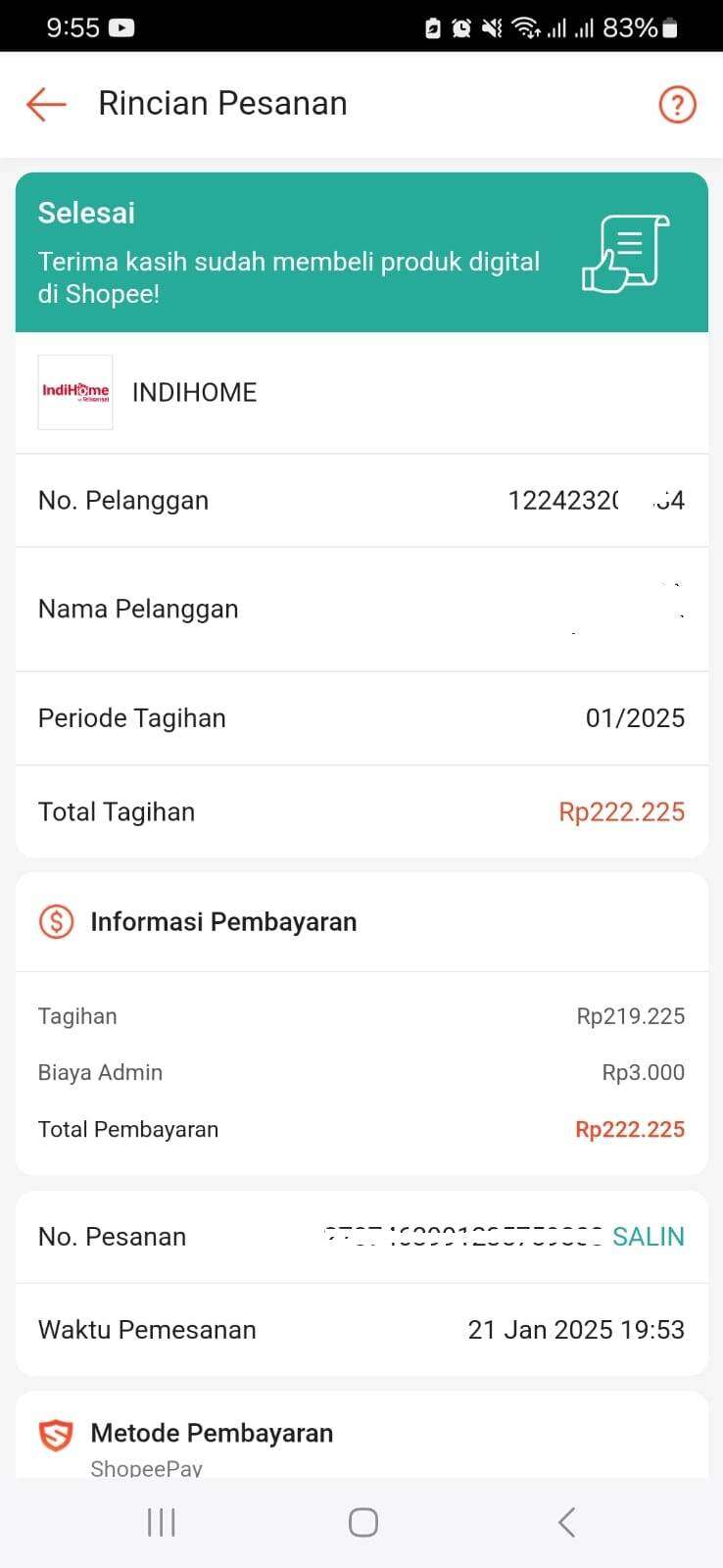Viewport: 723px width, 1568px height.
Task: Tap SALIN to copy the order number
Action: coord(648,1237)
